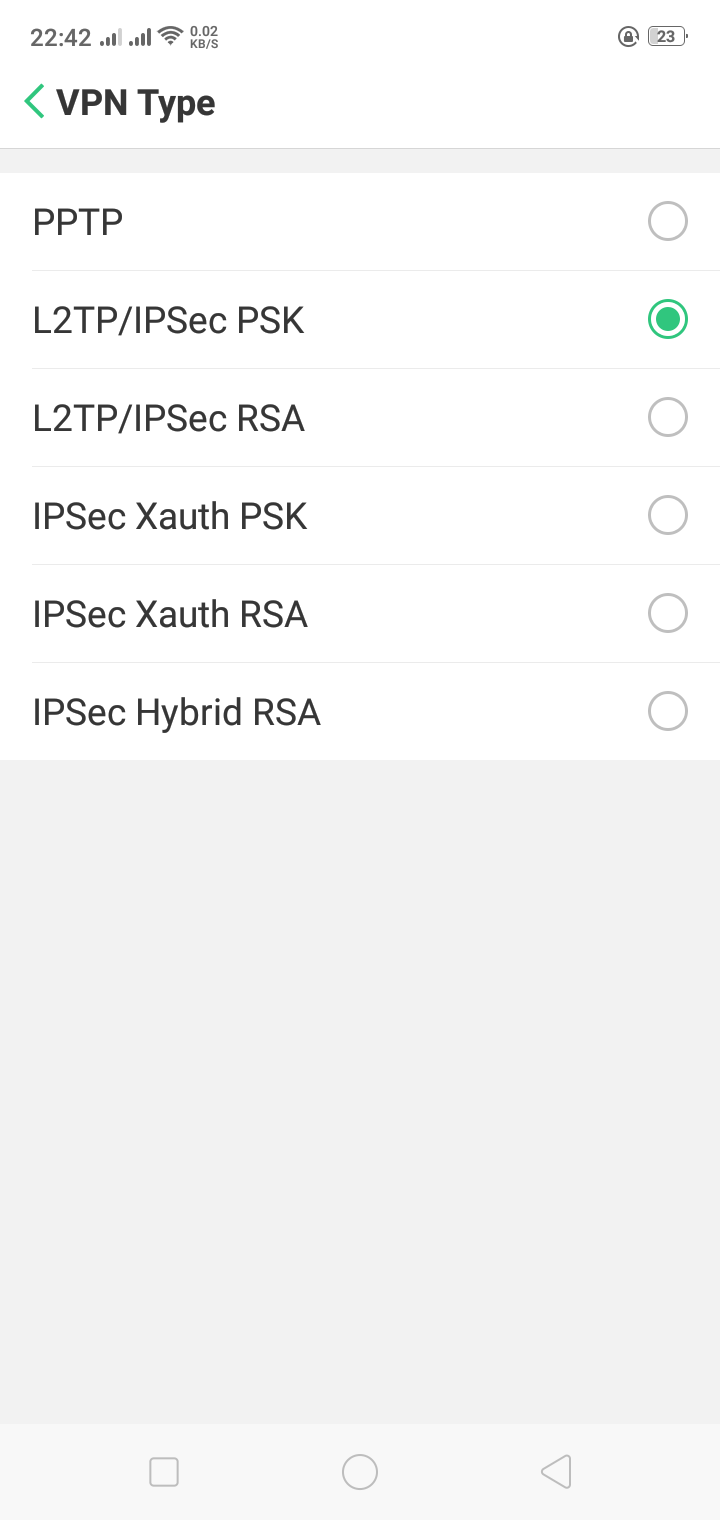Tap the back arrow beside VPN Type
This screenshot has height=1520, width=720.
pyautogui.click(x=33, y=101)
